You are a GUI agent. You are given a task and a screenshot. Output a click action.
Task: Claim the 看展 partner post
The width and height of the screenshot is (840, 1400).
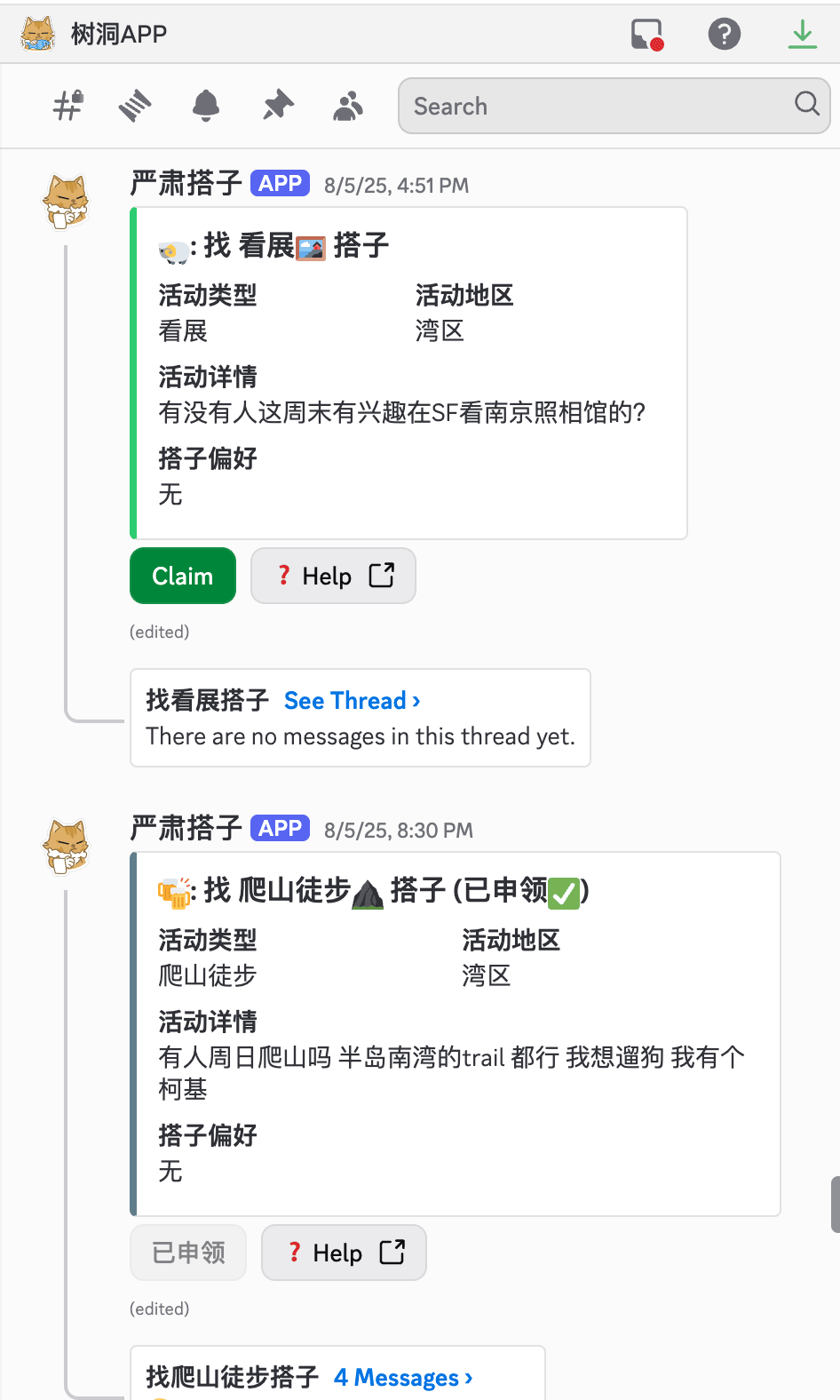click(x=183, y=576)
